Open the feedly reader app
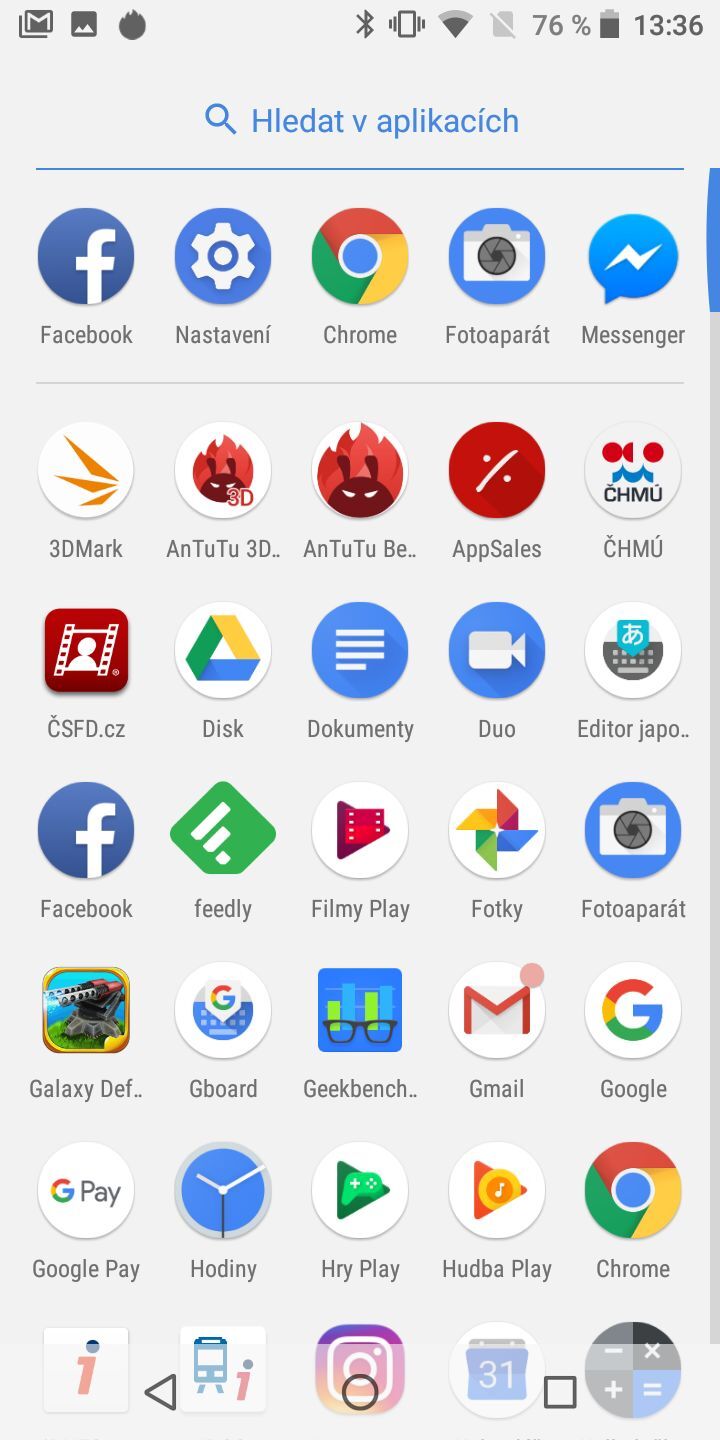The height and width of the screenshot is (1440, 720). (x=222, y=830)
